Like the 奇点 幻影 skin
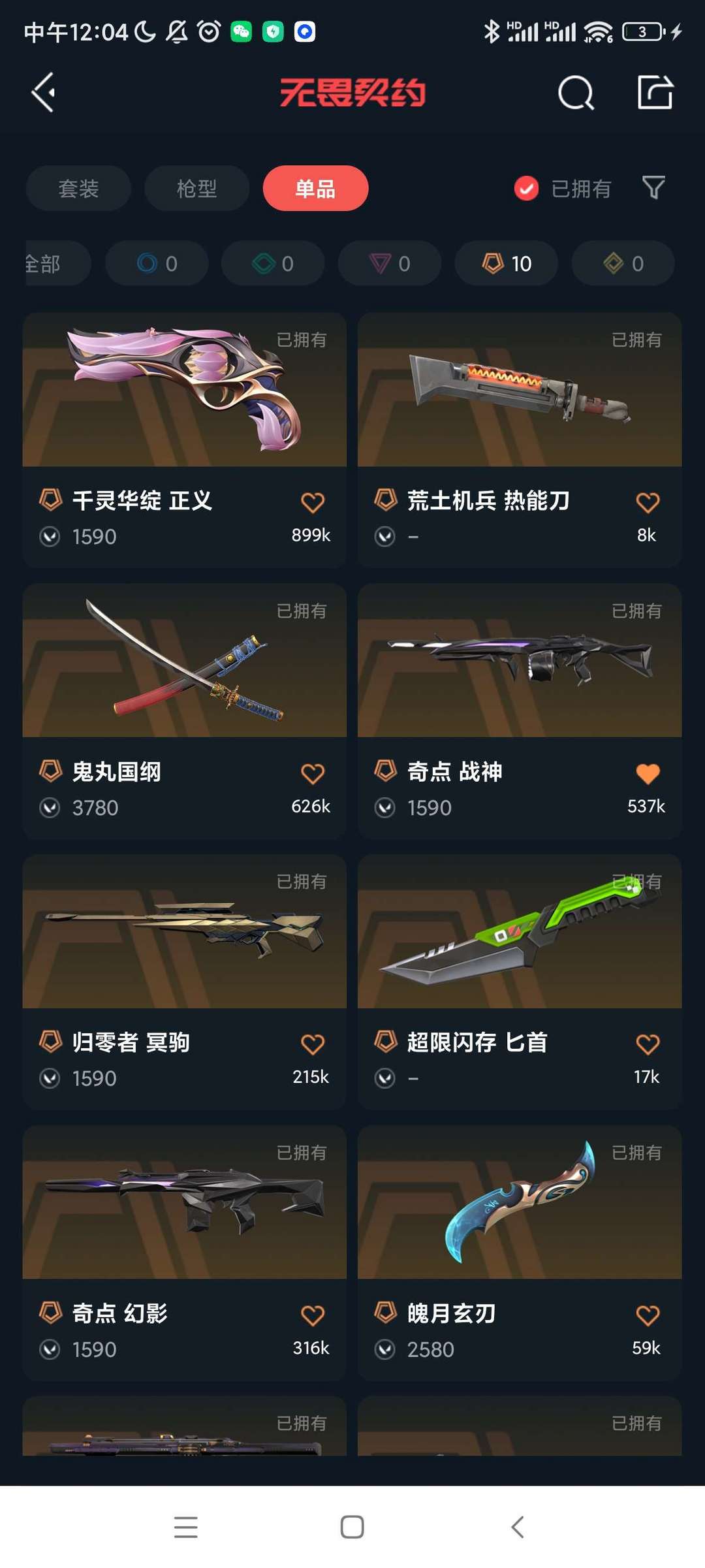The image size is (705, 1568). [312, 1315]
